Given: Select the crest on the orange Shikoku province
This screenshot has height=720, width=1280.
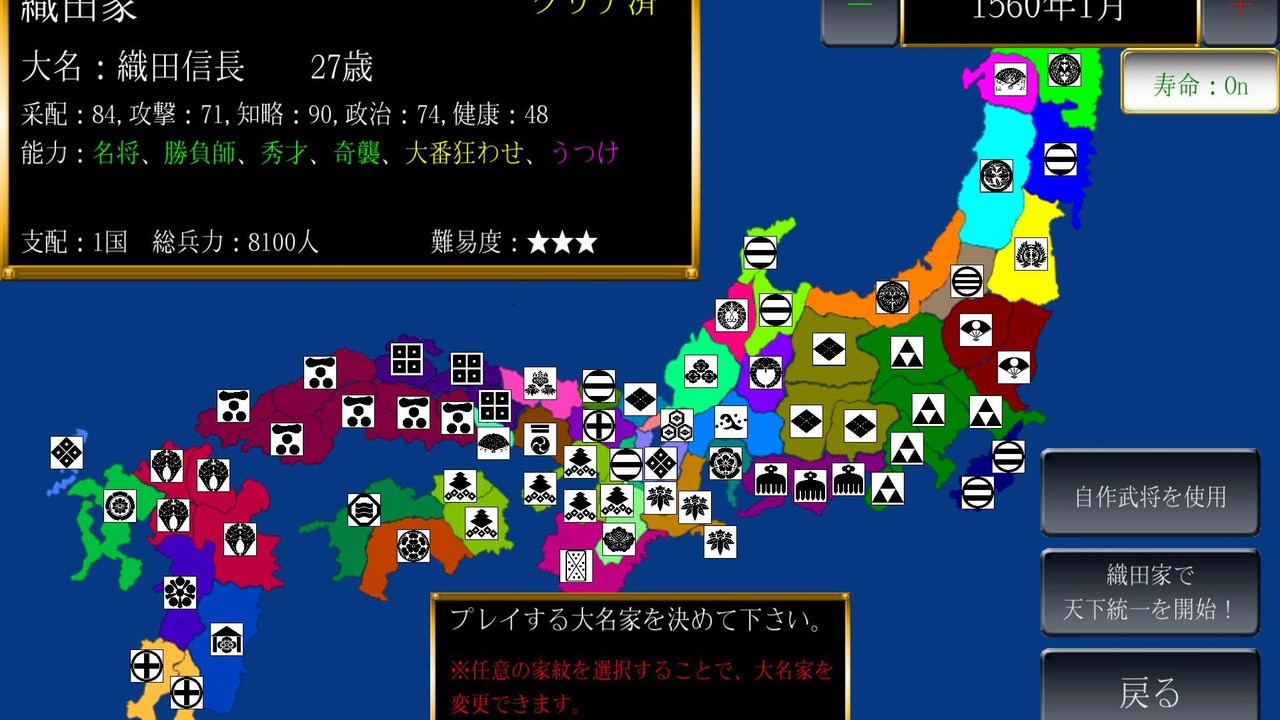Looking at the screenshot, I should point(413,545).
